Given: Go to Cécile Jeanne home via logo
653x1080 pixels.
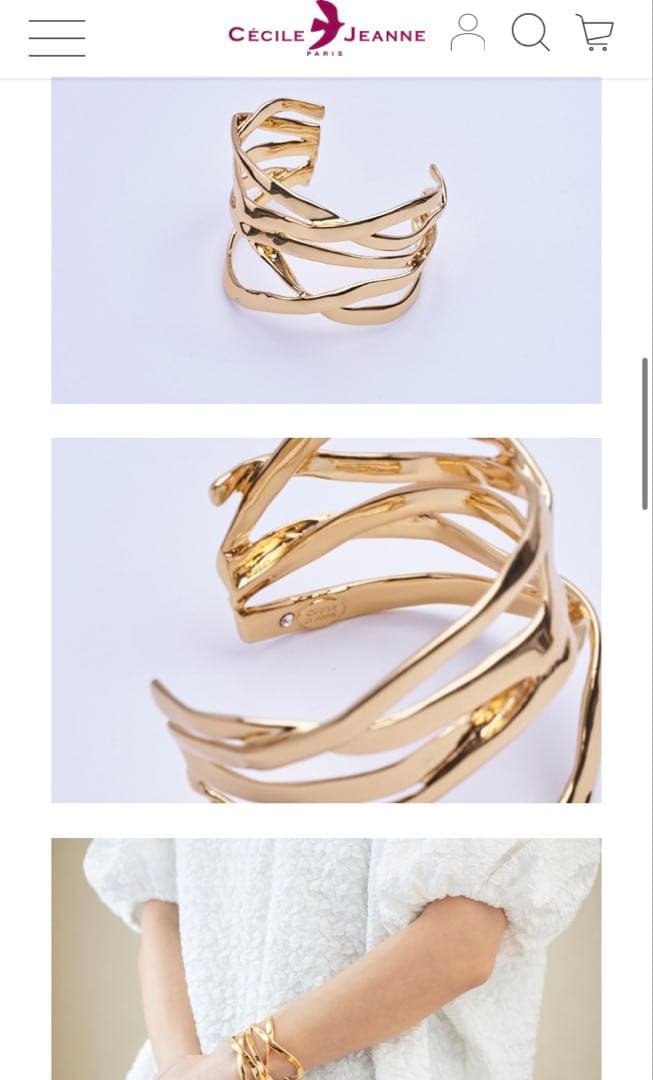Looking at the screenshot, I should coord(326,30).
